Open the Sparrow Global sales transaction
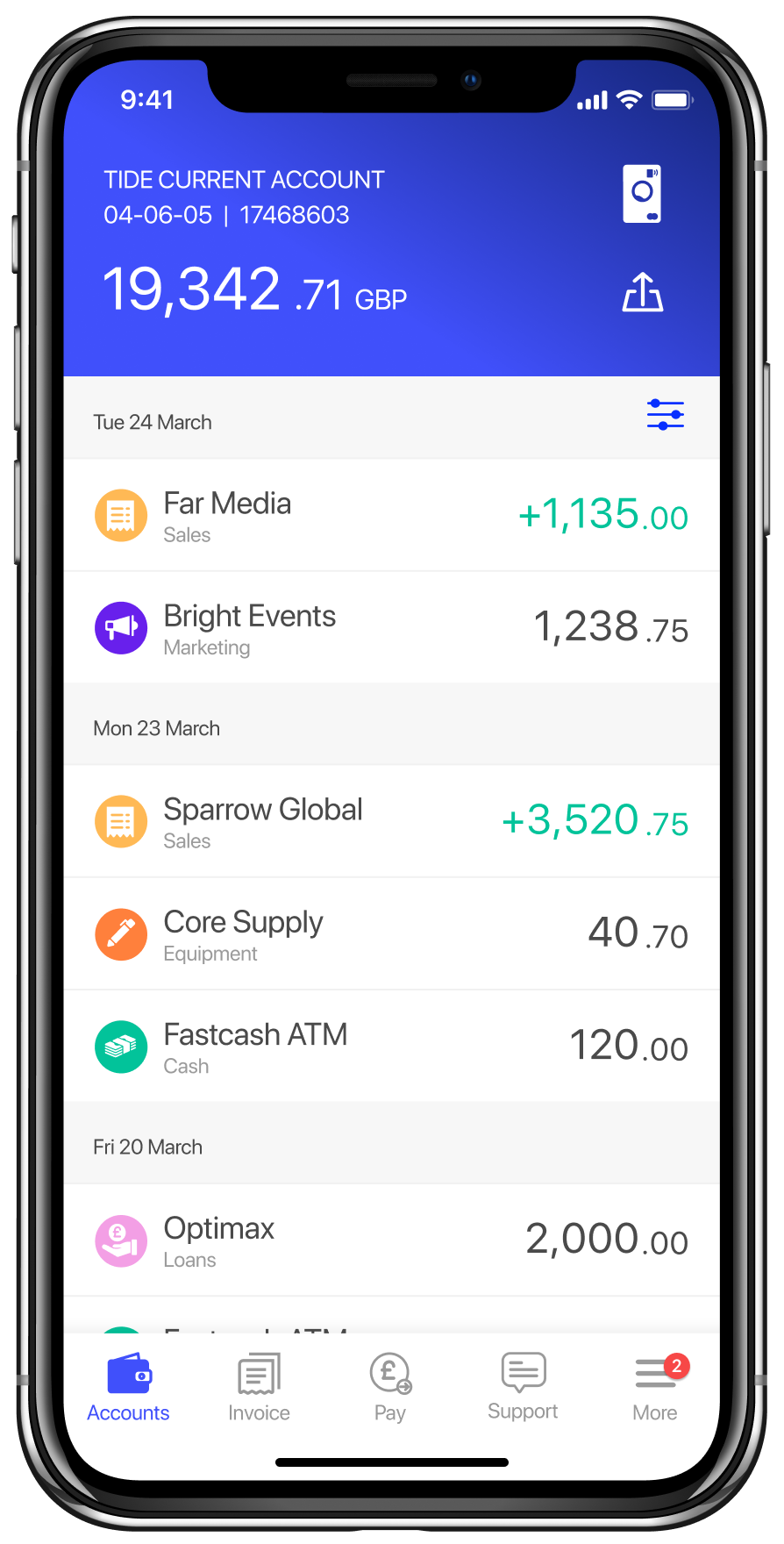The height and width of the screenshot is (1544, 784). 391,822
